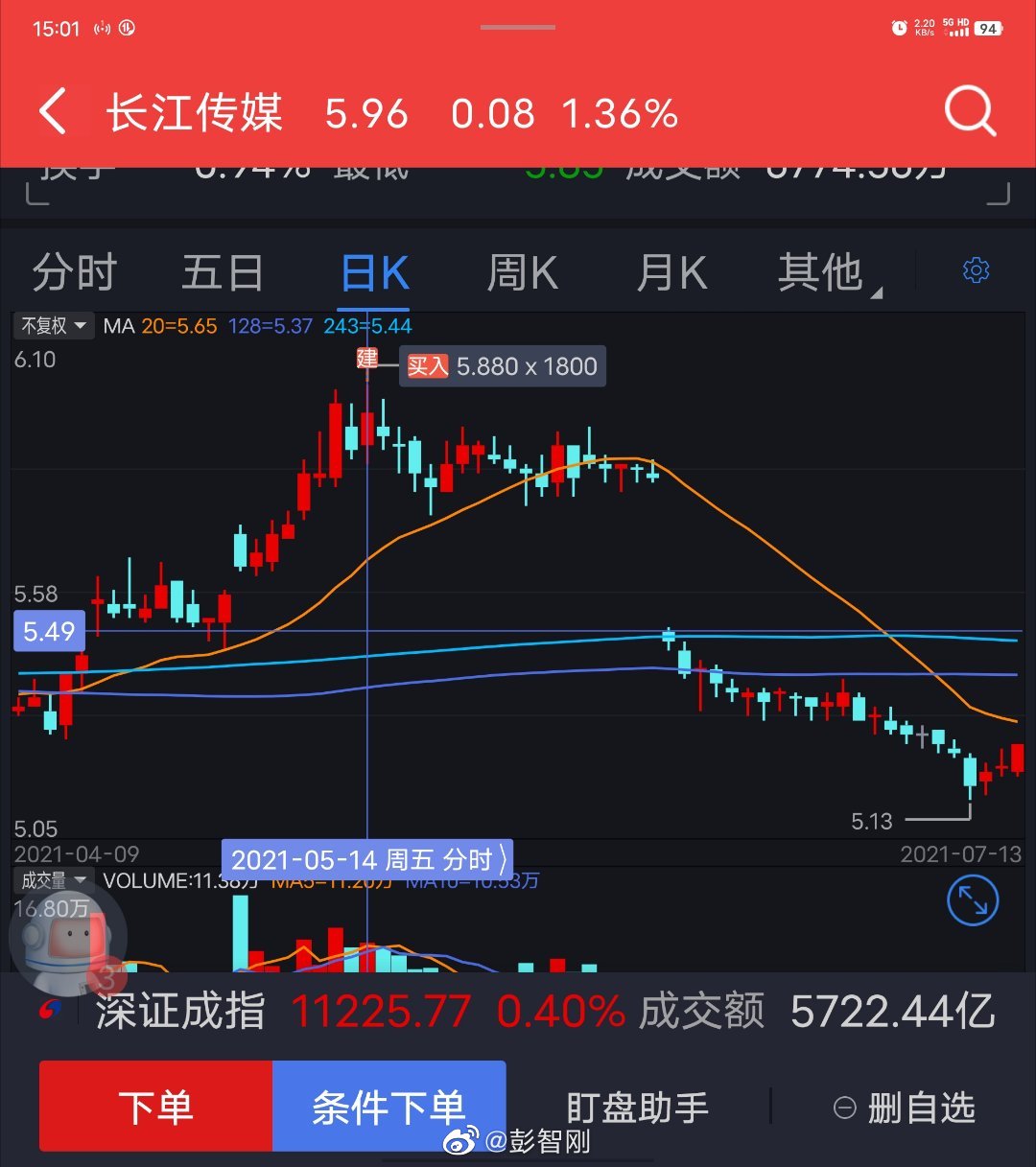Remove stock via 删自选

point(904,1108)
